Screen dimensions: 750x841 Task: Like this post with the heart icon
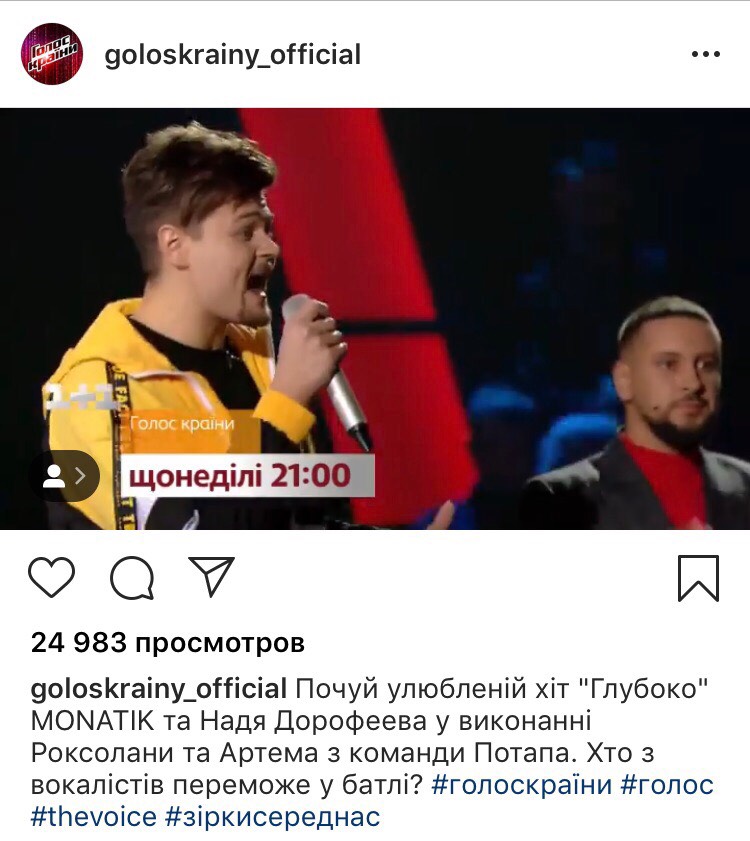pos(52,577)
